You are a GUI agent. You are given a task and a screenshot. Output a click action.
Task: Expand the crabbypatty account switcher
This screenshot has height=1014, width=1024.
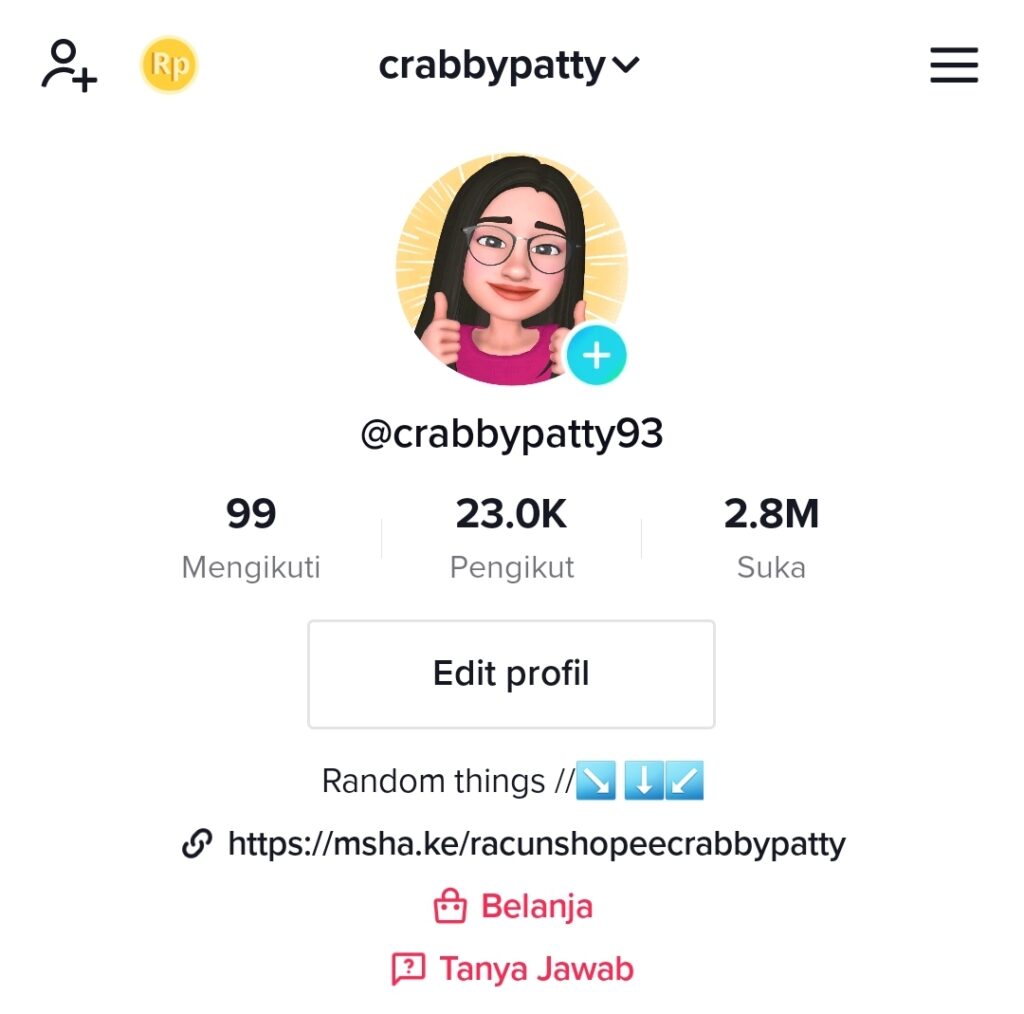[x=509, y=67]
